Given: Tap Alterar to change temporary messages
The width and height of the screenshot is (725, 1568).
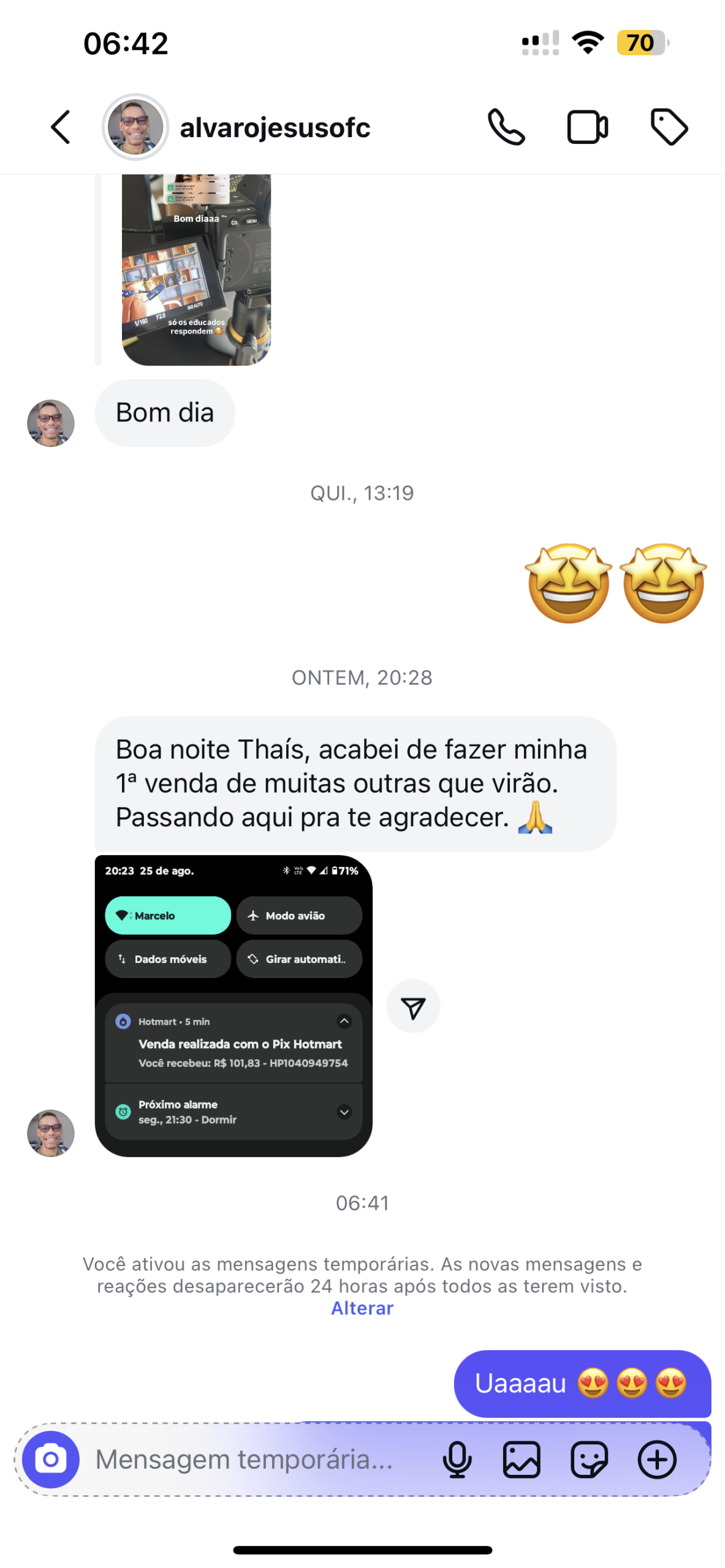Looking at the screenshot, I should click(362, 1309).
